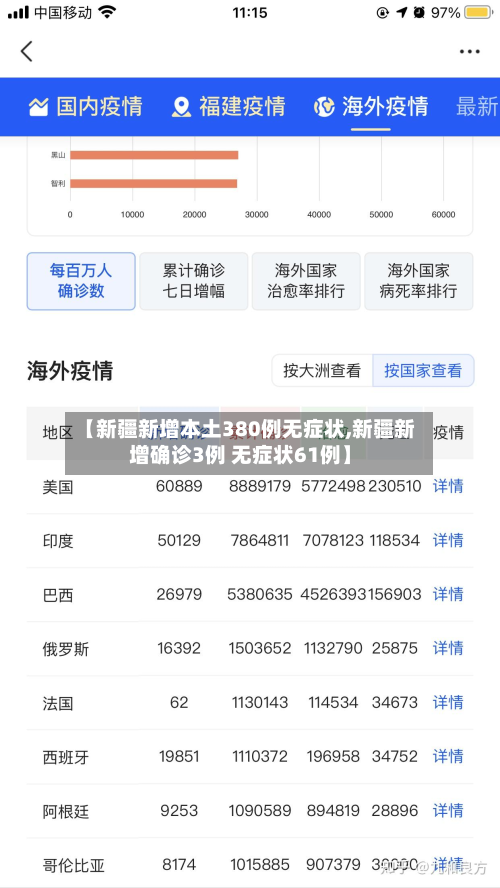Go back using the top-left arrow
This screenshot has width=500, height=888.
(27, 52)
